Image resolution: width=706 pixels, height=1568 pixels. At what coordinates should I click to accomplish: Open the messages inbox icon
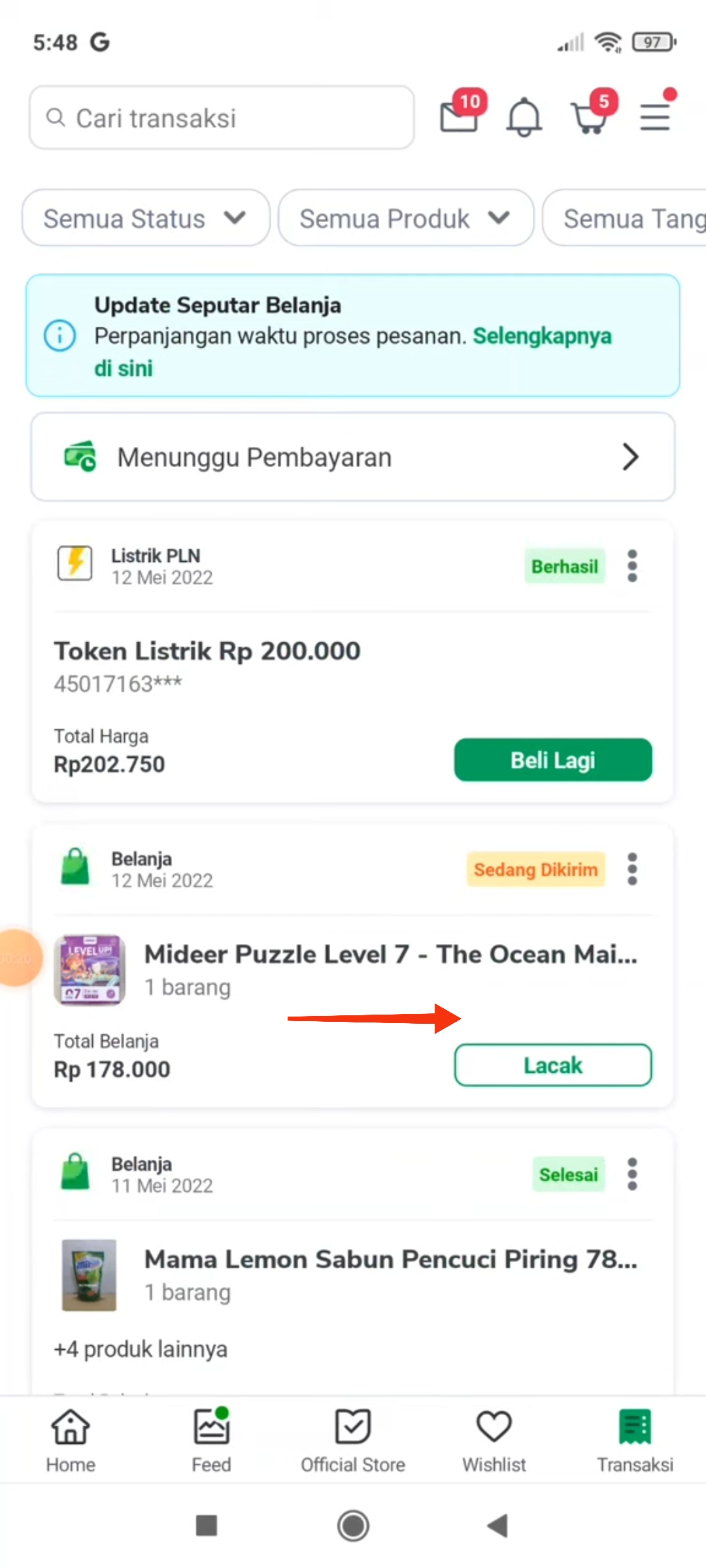[458, 118]
